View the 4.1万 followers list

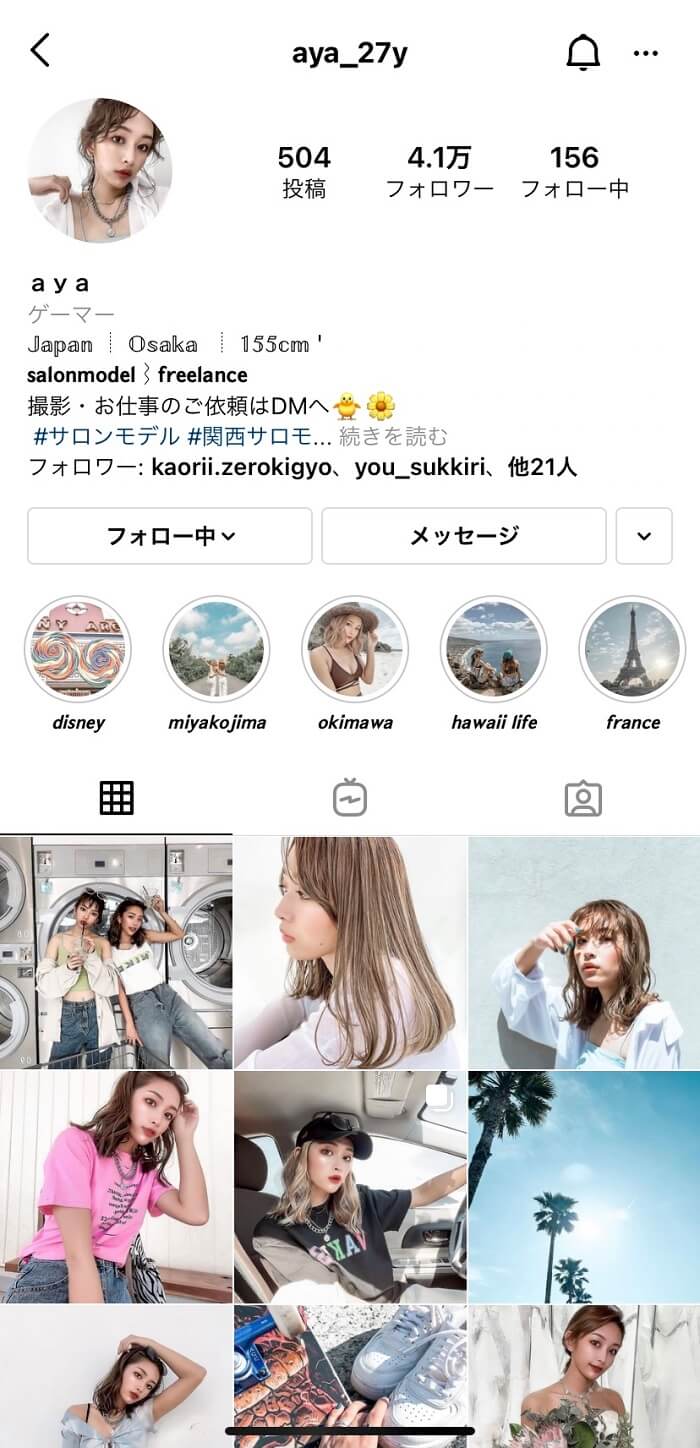pos(440,172)
